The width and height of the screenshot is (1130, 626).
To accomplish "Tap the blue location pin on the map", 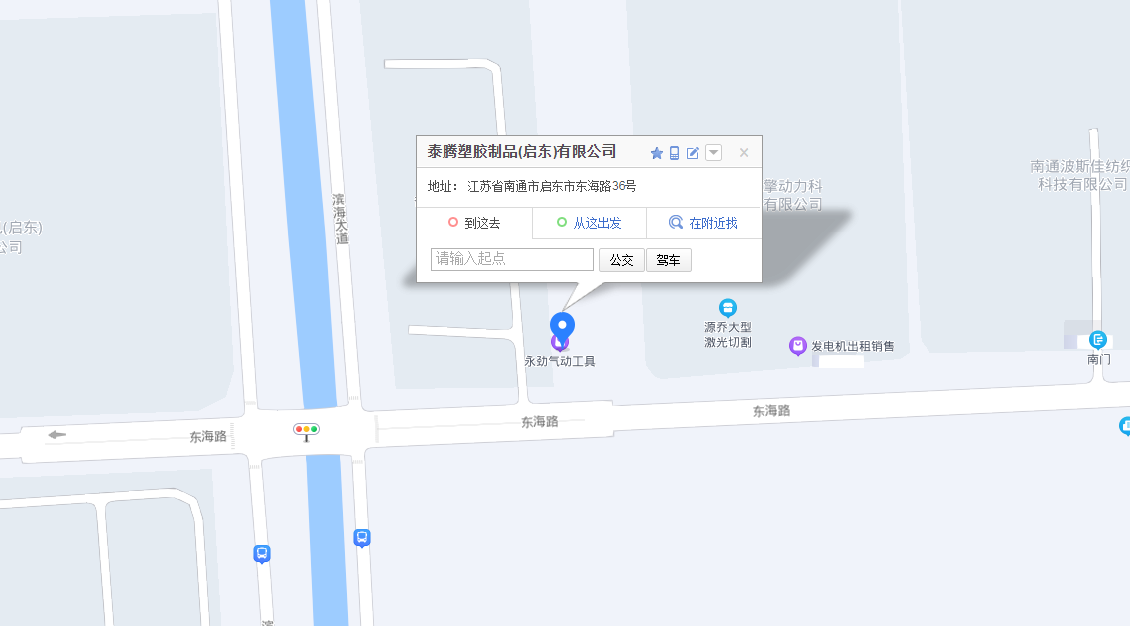I will click(x=563, y=326).
